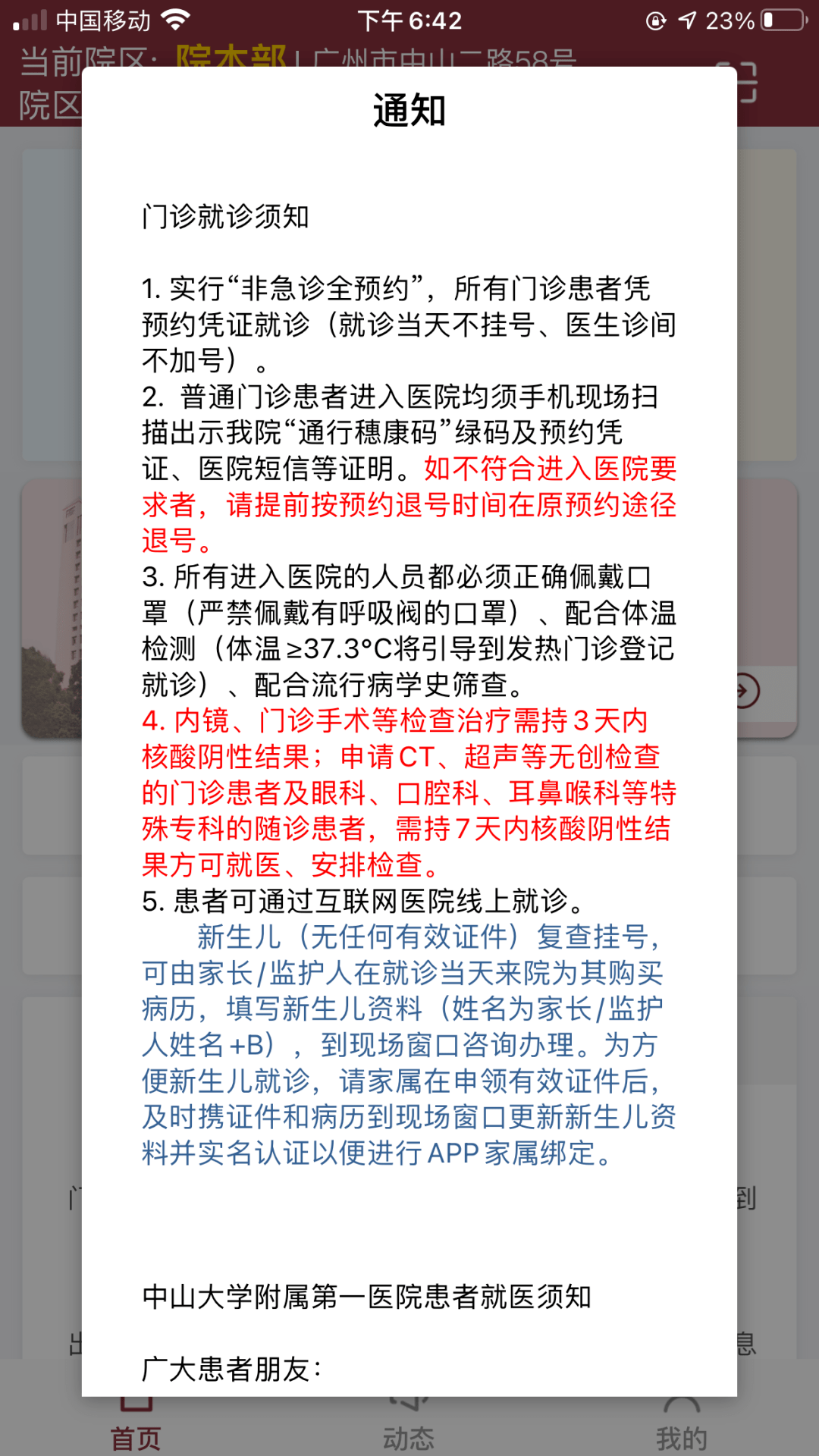
Task: Tap the circled arrow on the hospital card
Action: pyautogui.click(x=747, y=691)
